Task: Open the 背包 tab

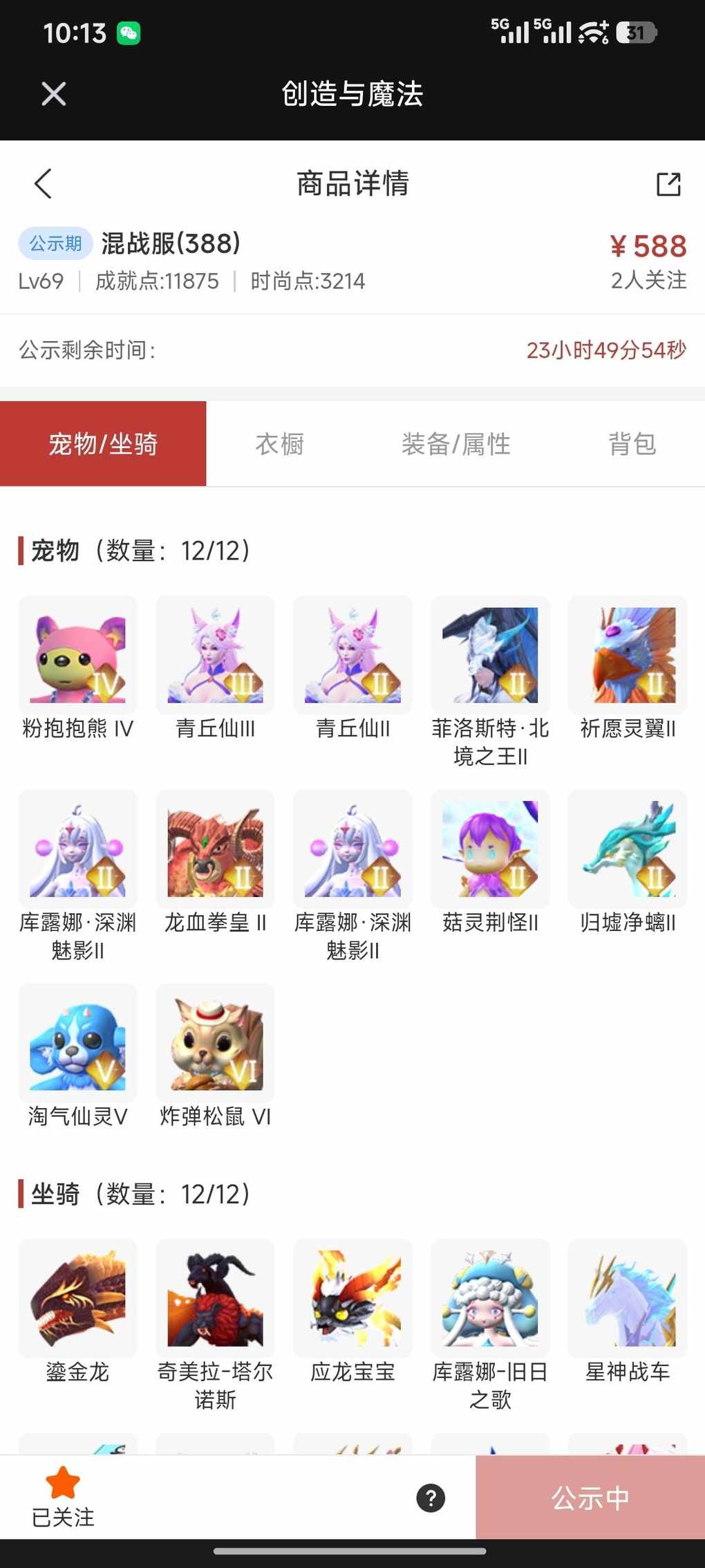Action: click(x=632, y=443)
